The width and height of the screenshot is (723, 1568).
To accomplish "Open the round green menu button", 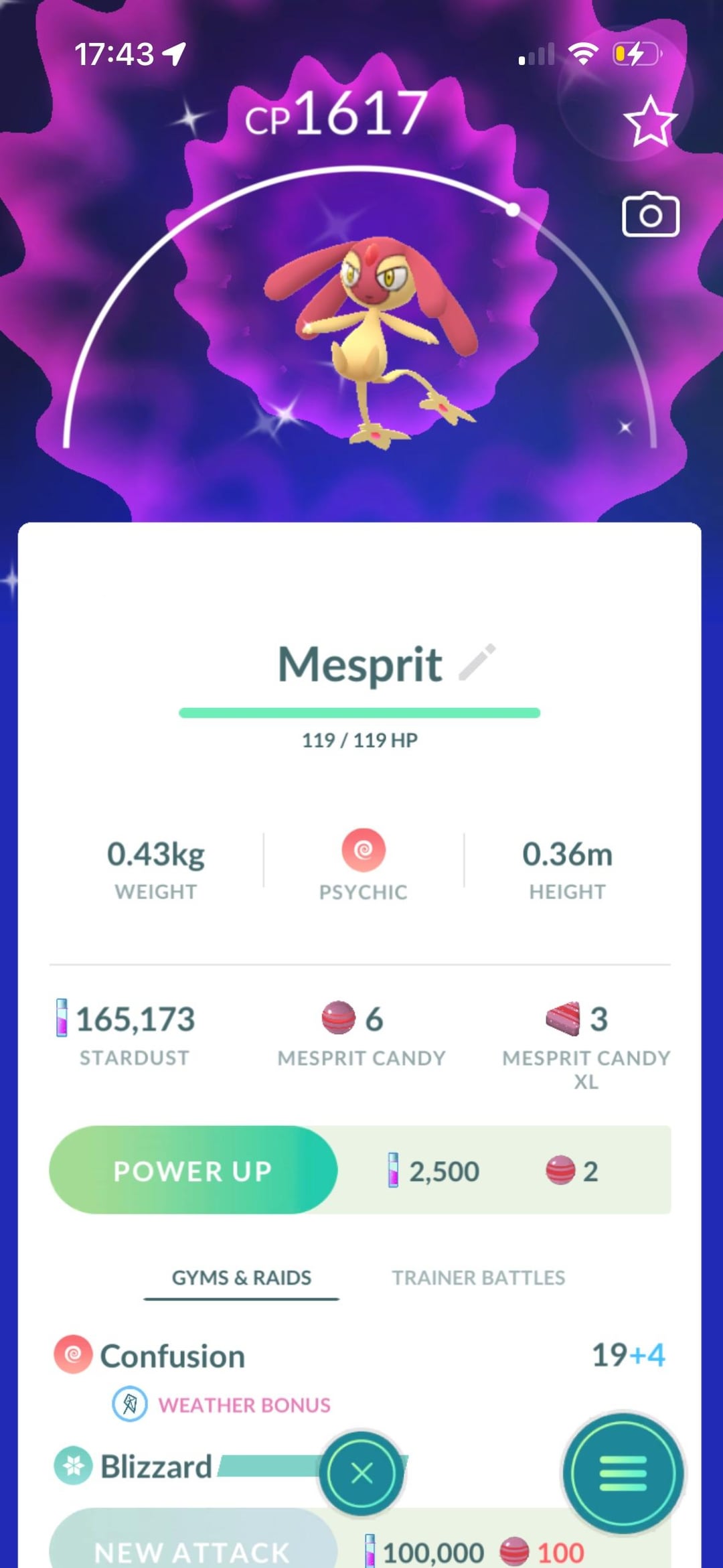I will pyautogui.click(x=623, y=1473).
